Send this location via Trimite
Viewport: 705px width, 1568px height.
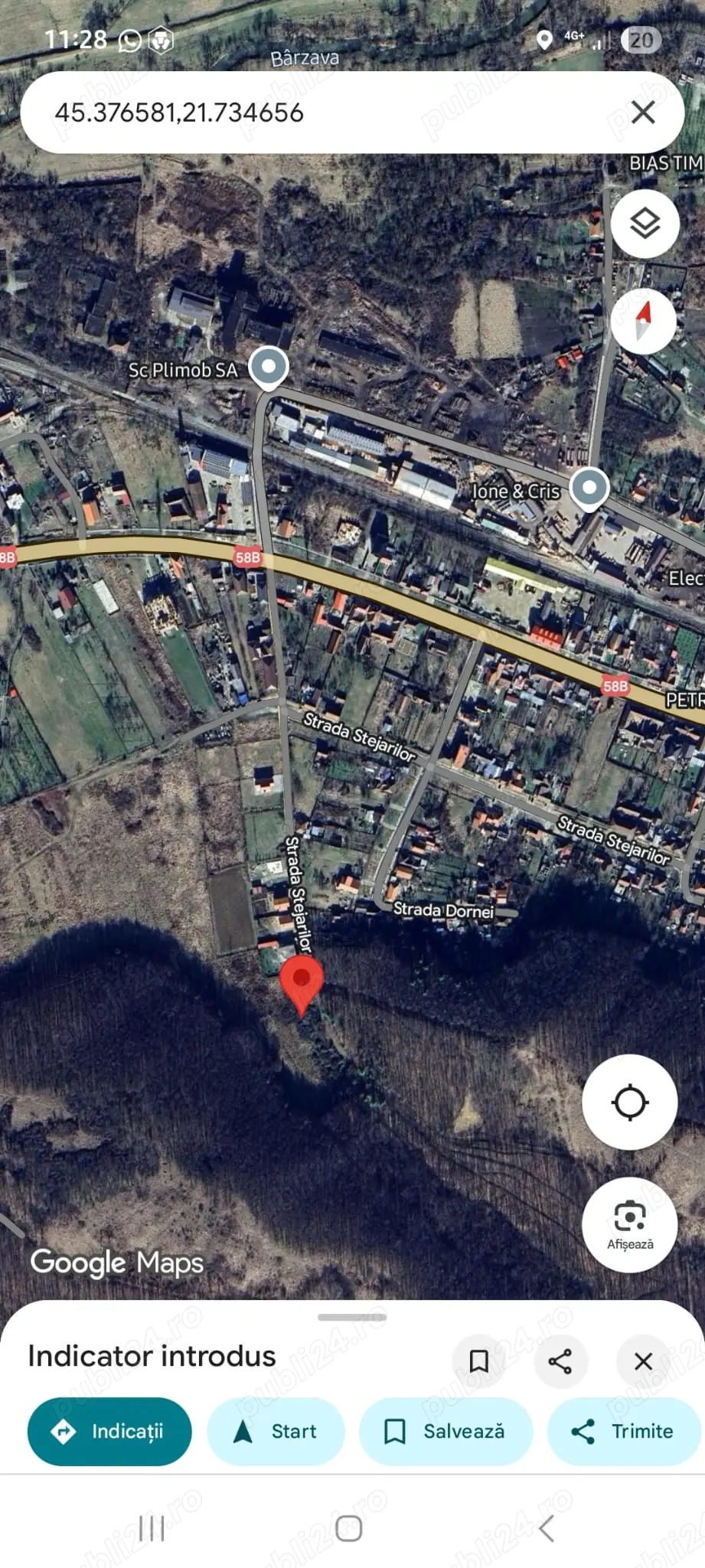[624, 1431]
